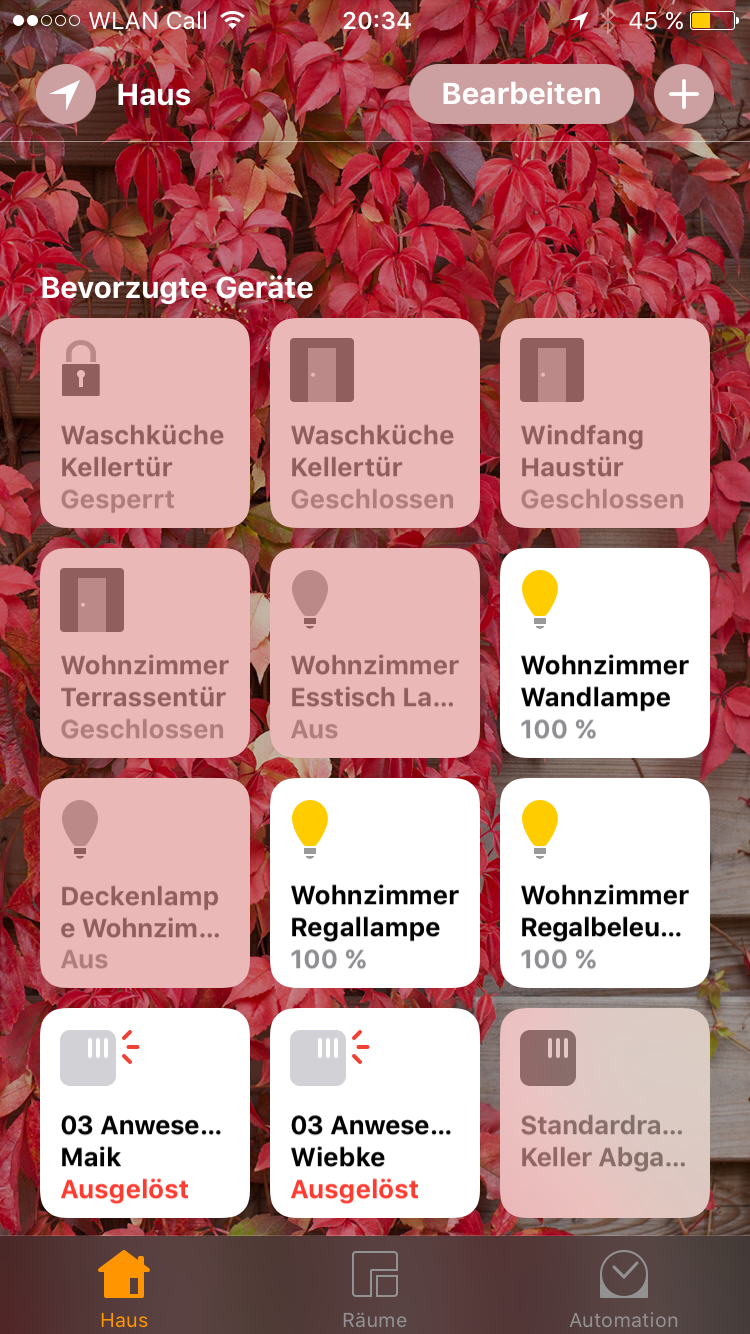This screenshot has width=750, height=1334.
Task: Open the Wohnzimmer Terrassentür tile
Action: pyautogui.click(x=145, y=653)
